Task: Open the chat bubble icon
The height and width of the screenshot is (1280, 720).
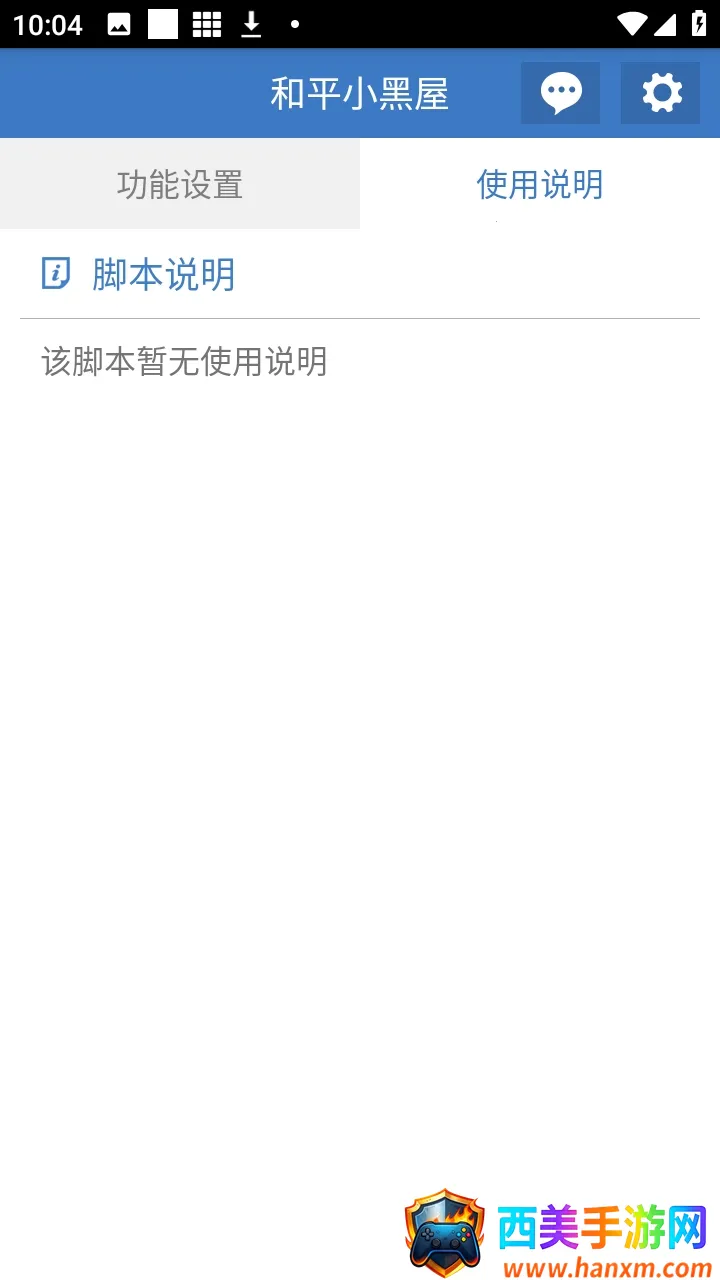Action: click(560, 93)
